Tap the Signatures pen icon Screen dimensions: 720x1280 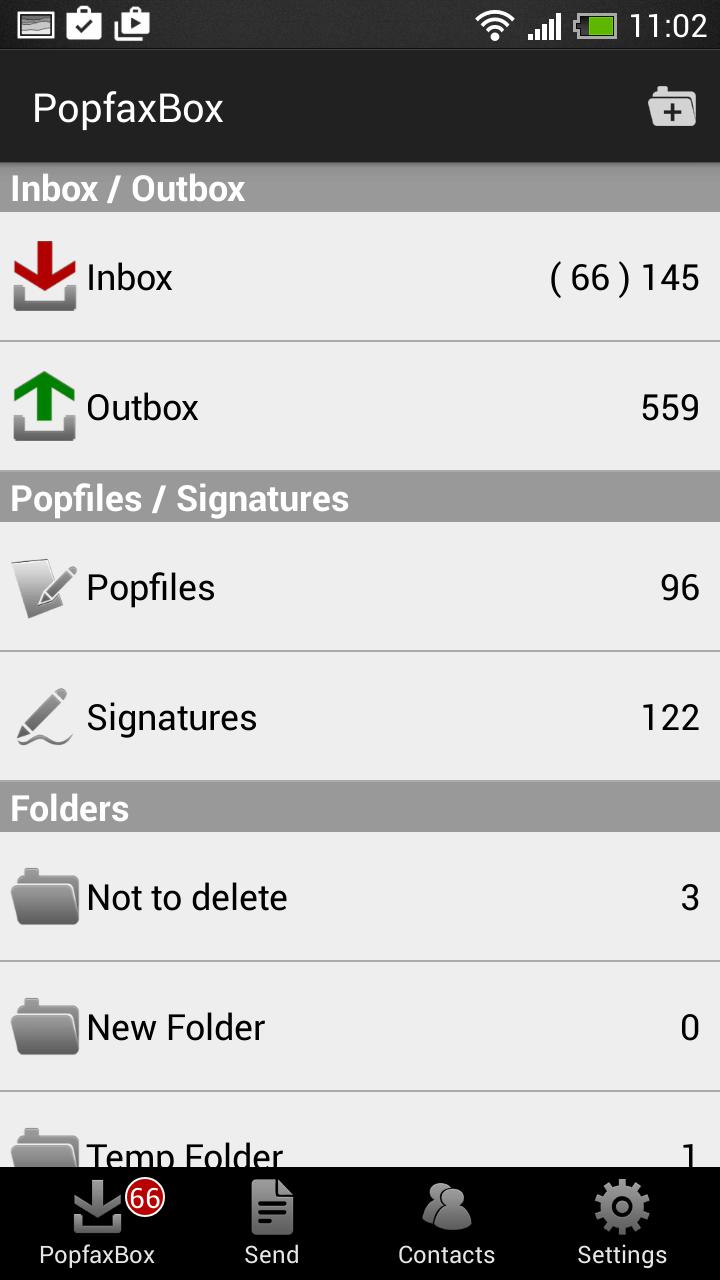point(44,717)
